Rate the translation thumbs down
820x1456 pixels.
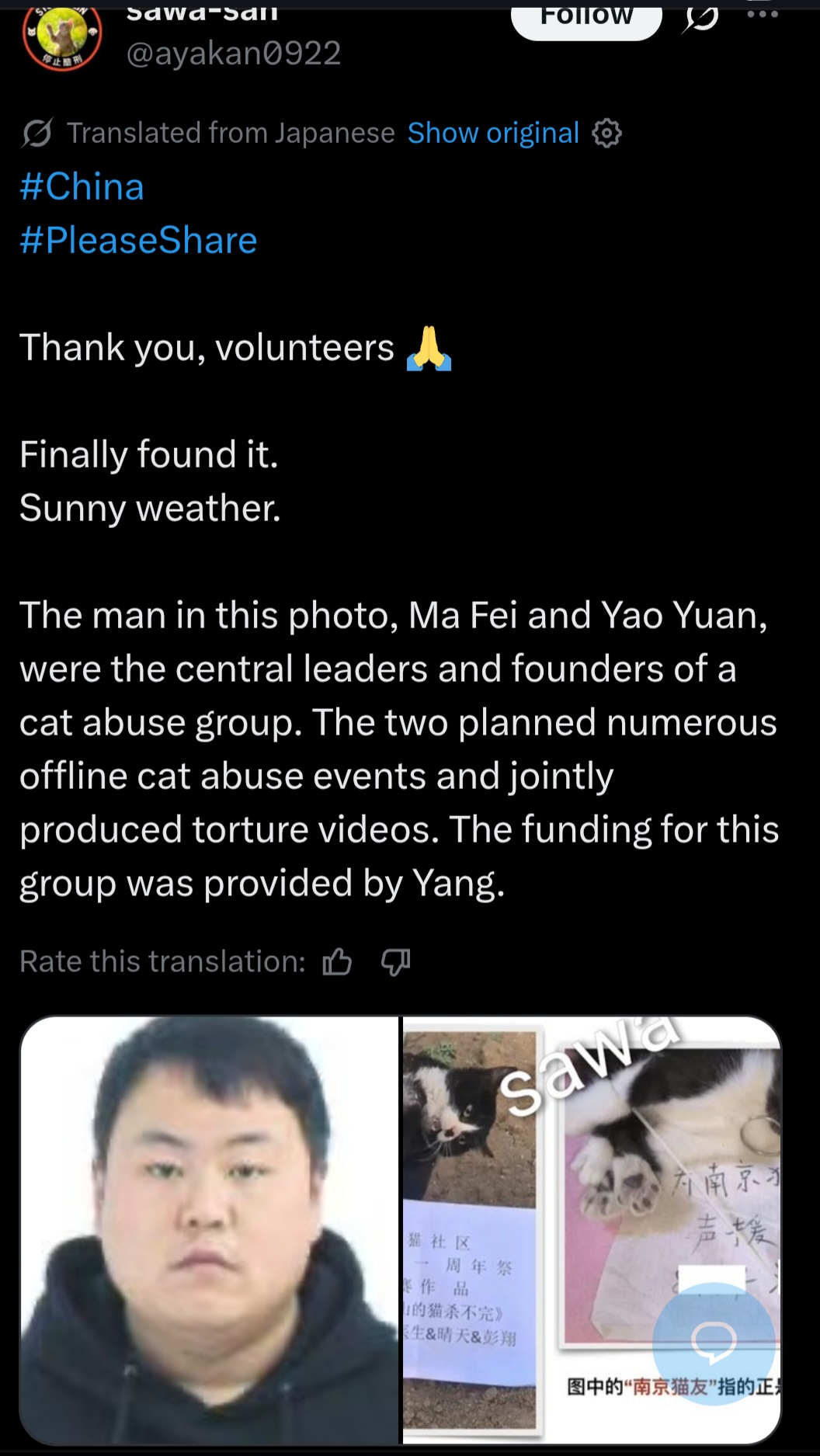tap(395, 962)
